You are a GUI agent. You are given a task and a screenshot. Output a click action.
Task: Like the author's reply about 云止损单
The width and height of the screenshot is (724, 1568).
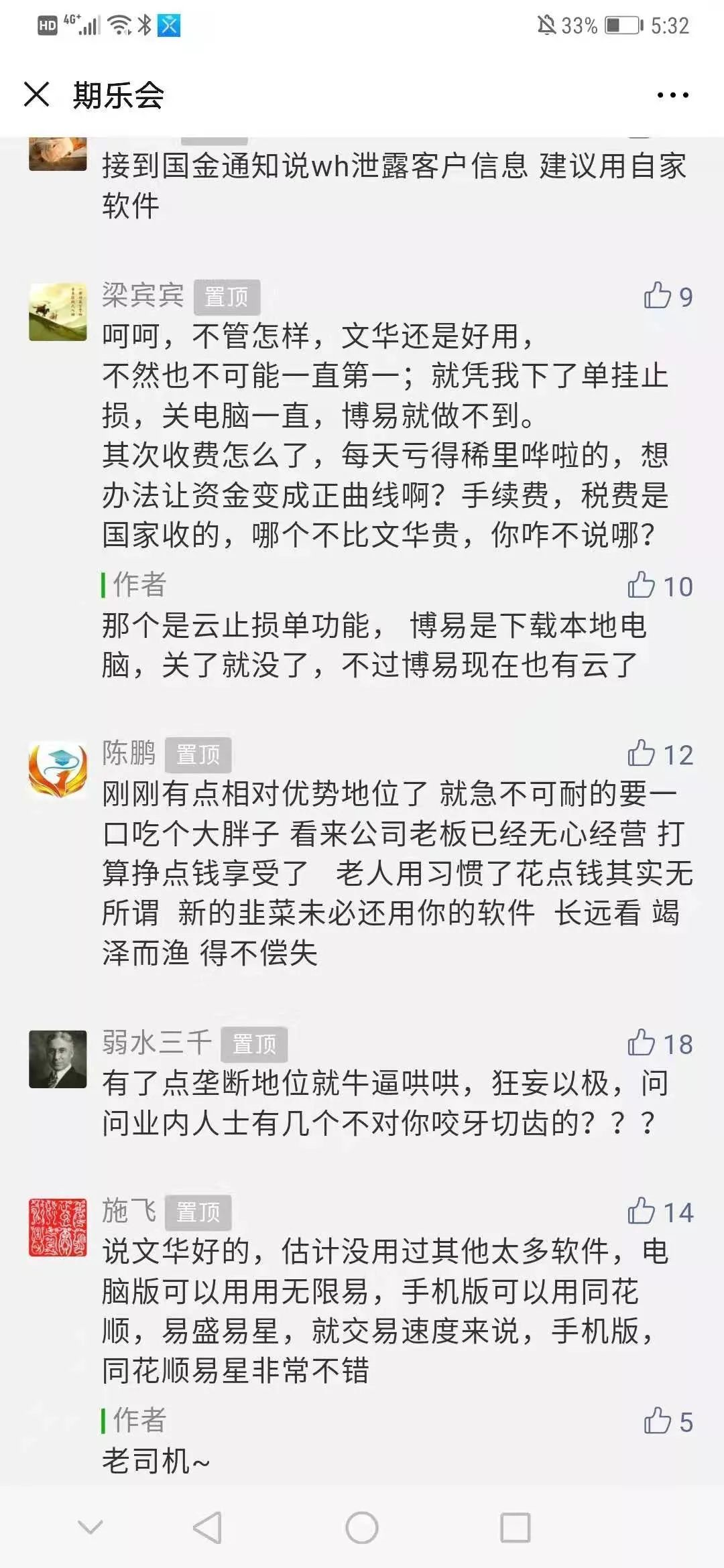(x=642, y=586)
